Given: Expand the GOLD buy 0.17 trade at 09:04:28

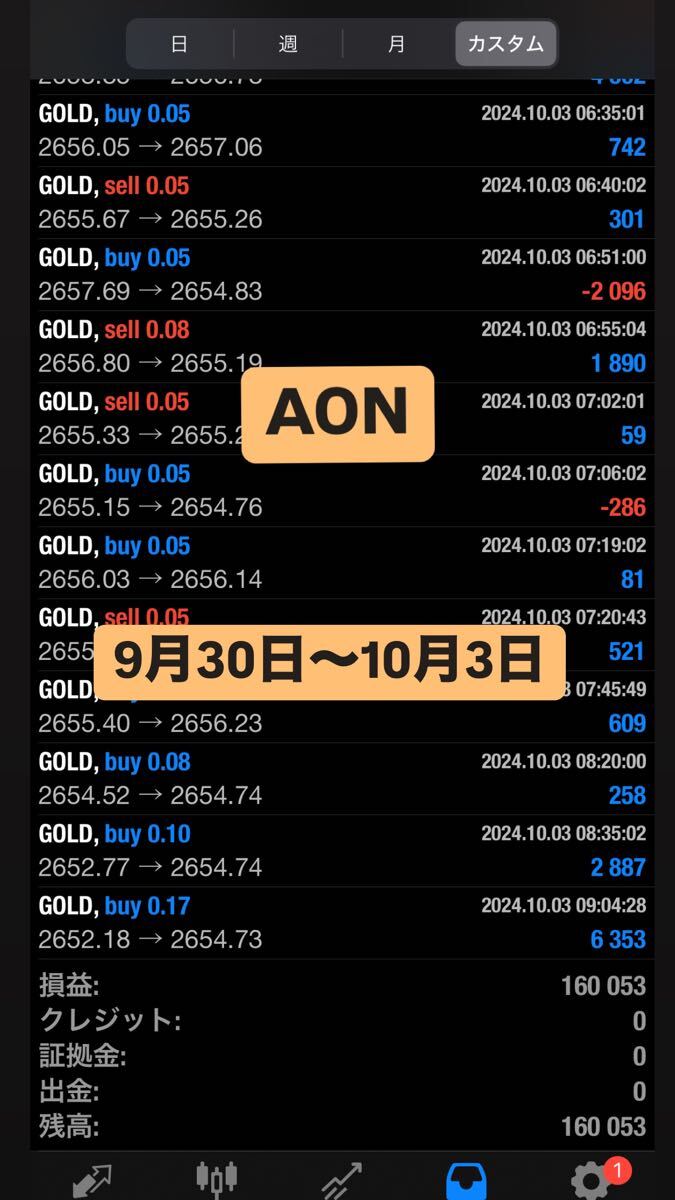Looking at the screenshot, I should click(x=342, y=923).
